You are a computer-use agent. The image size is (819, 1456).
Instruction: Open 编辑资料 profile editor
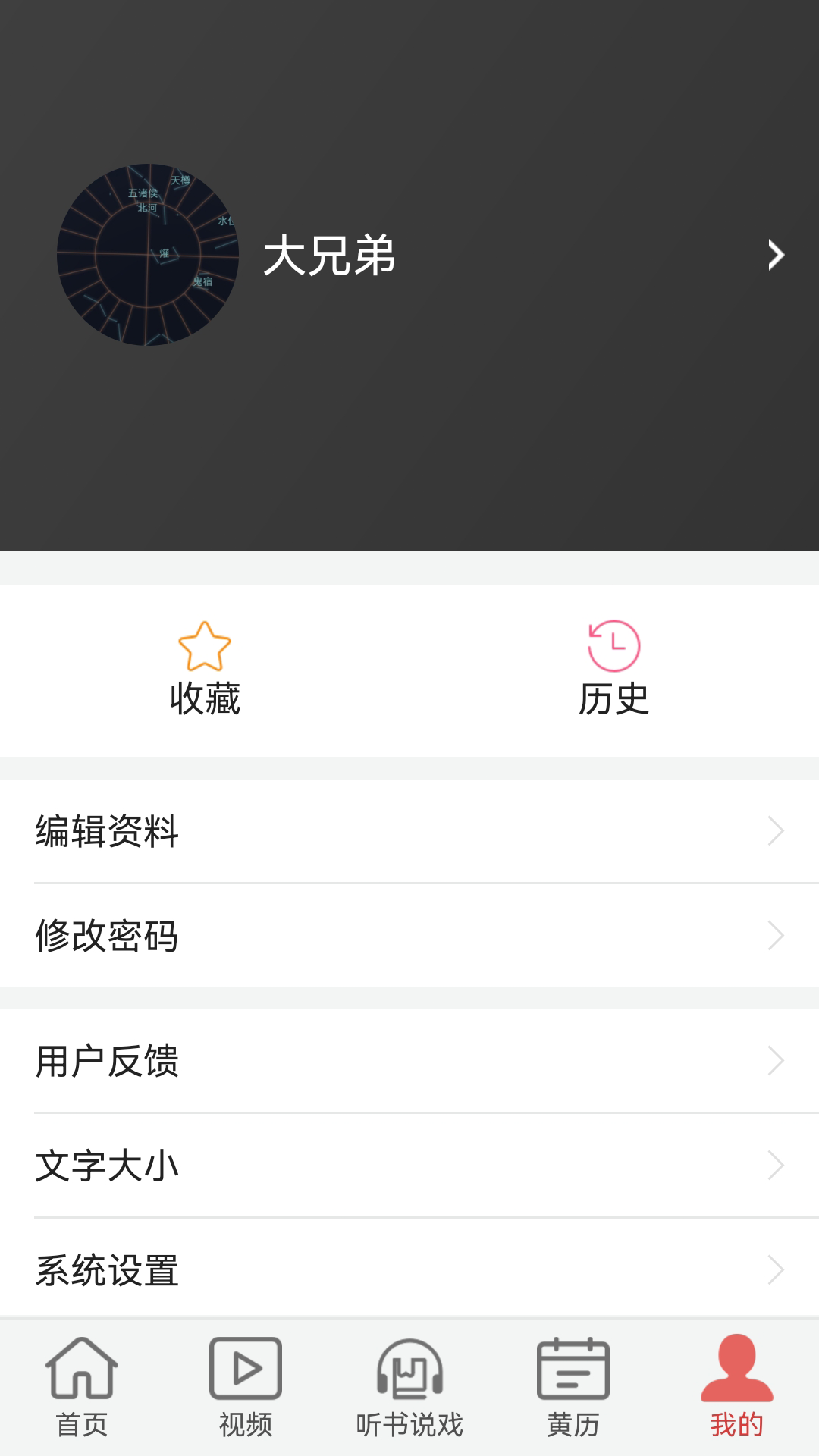106,831
